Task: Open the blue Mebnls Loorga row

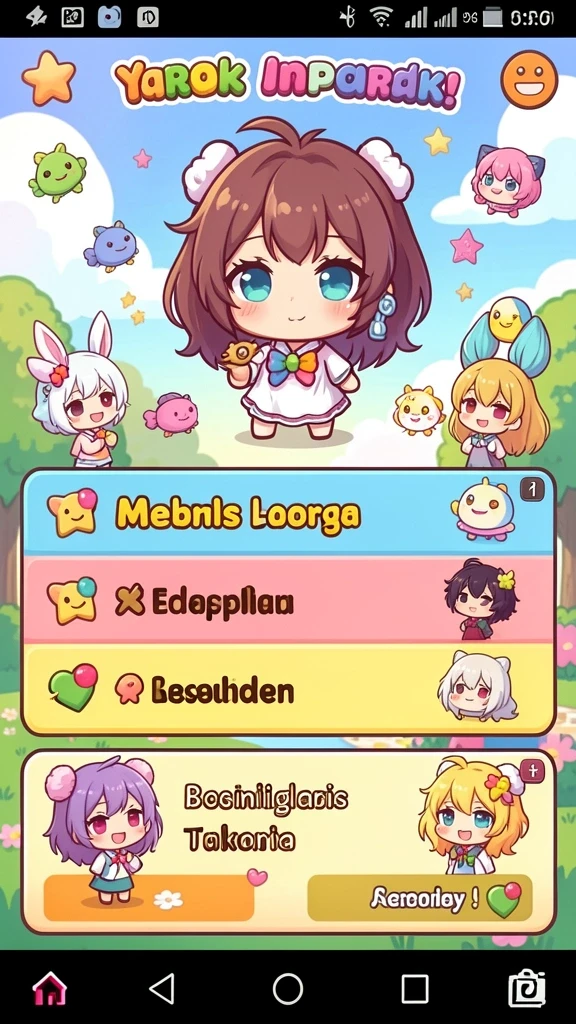Action: pyautogui.click(x=289, y=513)
